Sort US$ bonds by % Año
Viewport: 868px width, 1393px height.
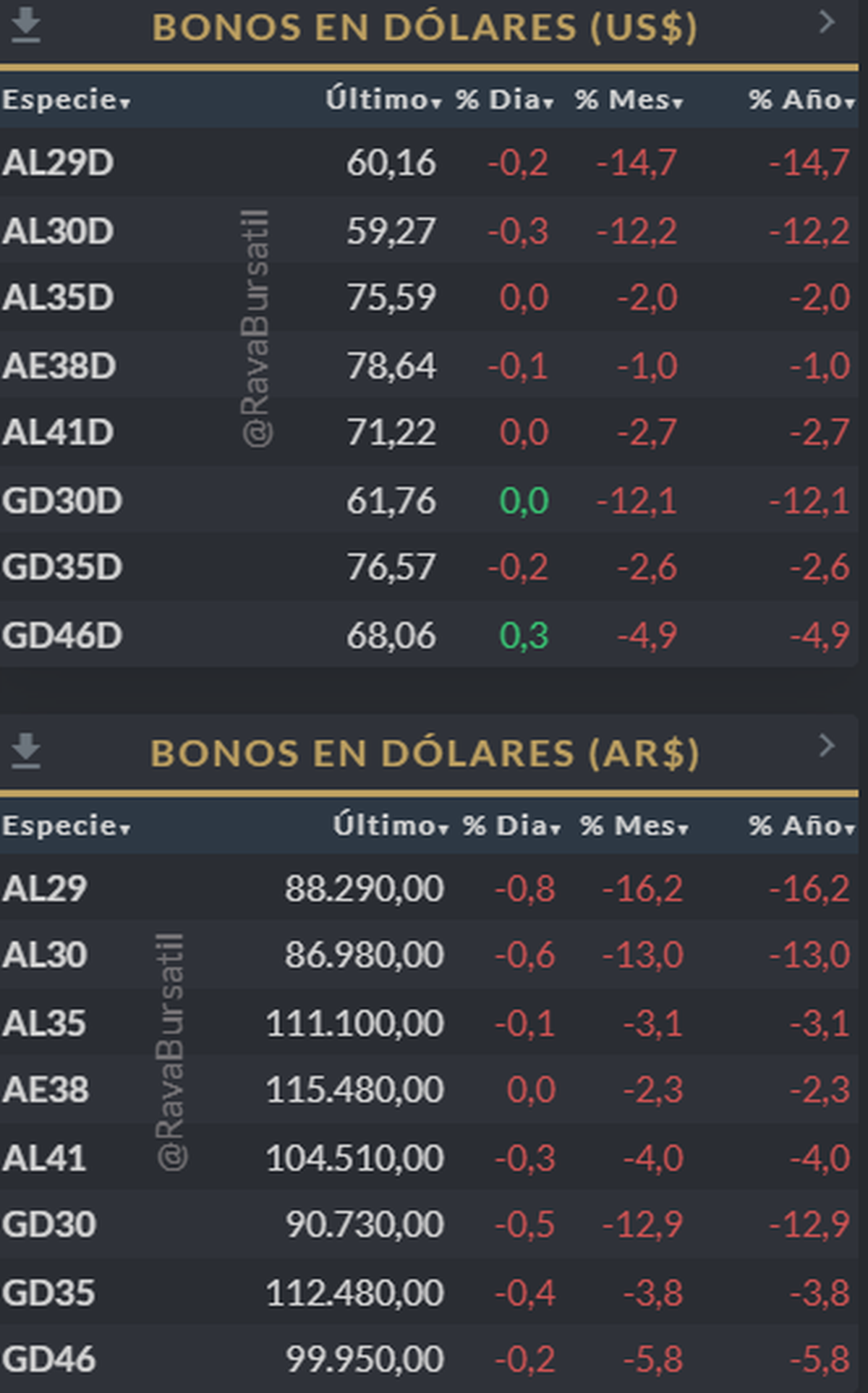[801, 100]
